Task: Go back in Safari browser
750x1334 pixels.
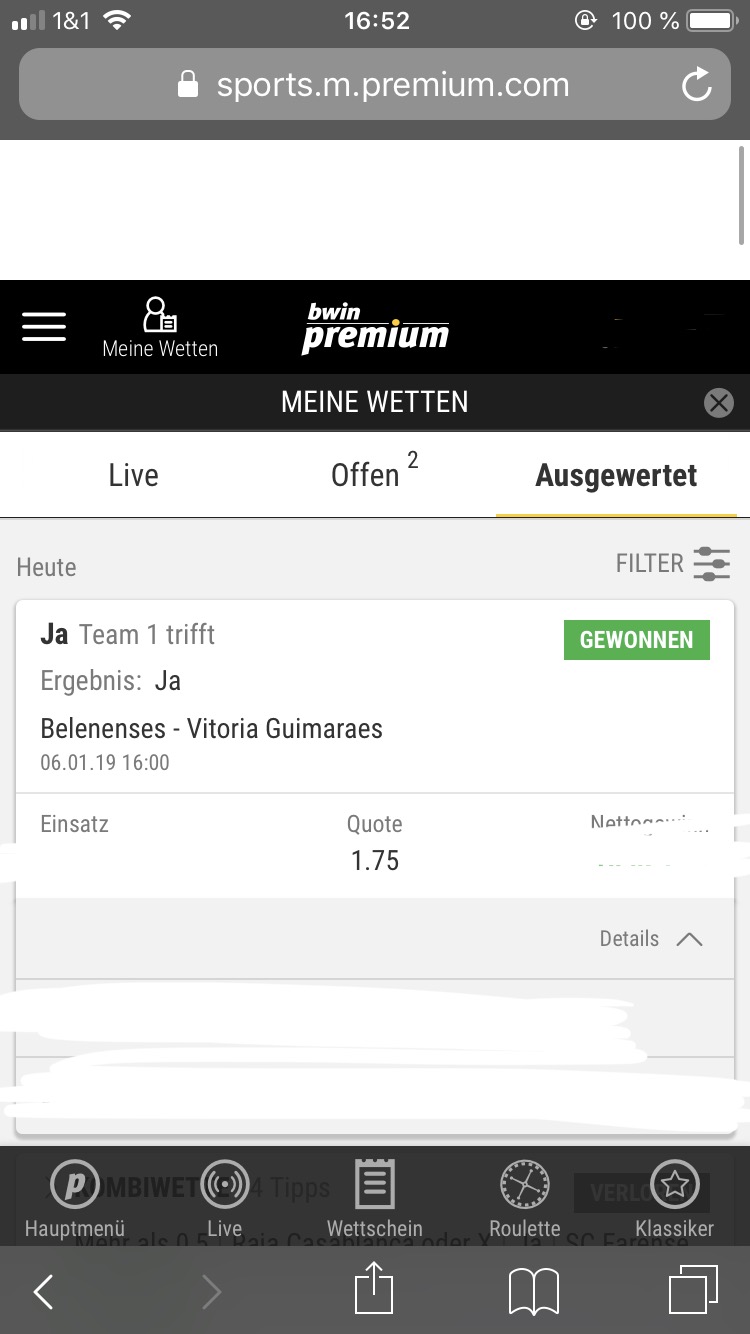Action: (x=43, y=1292)
